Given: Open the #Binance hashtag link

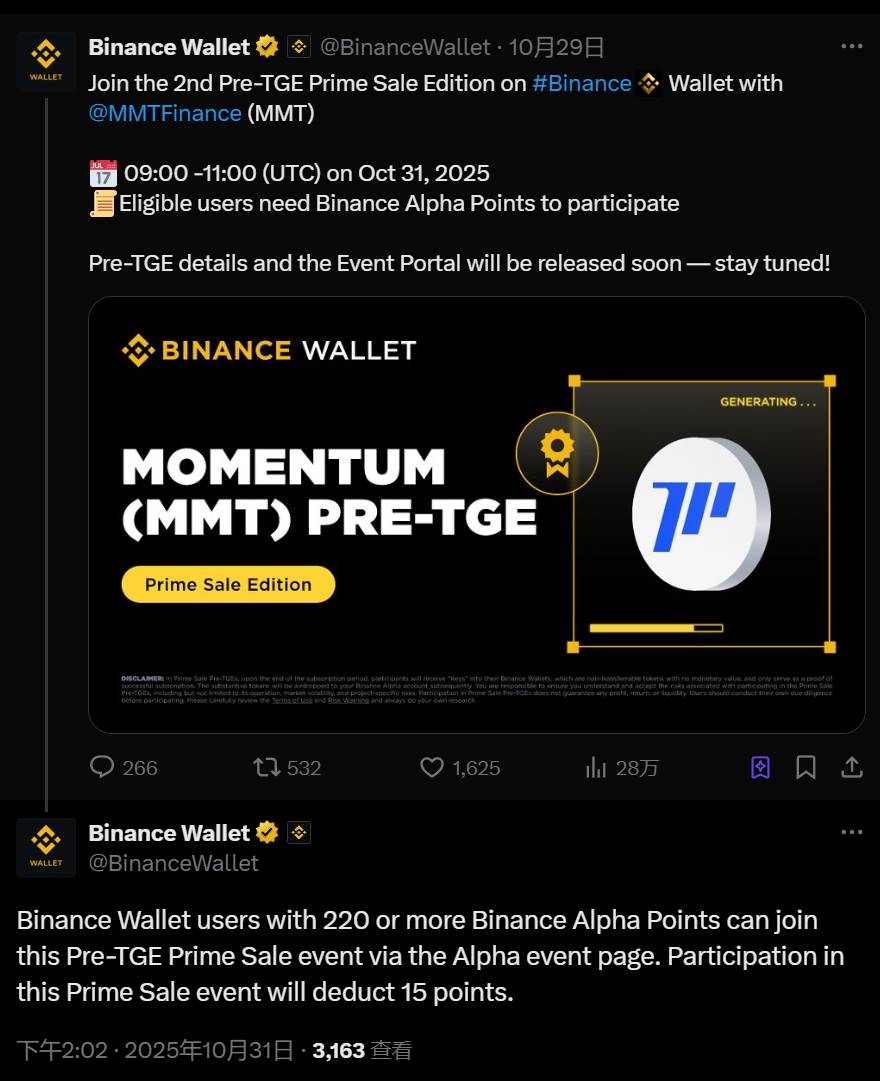Looking at the screenshot, I should (581, 83).
